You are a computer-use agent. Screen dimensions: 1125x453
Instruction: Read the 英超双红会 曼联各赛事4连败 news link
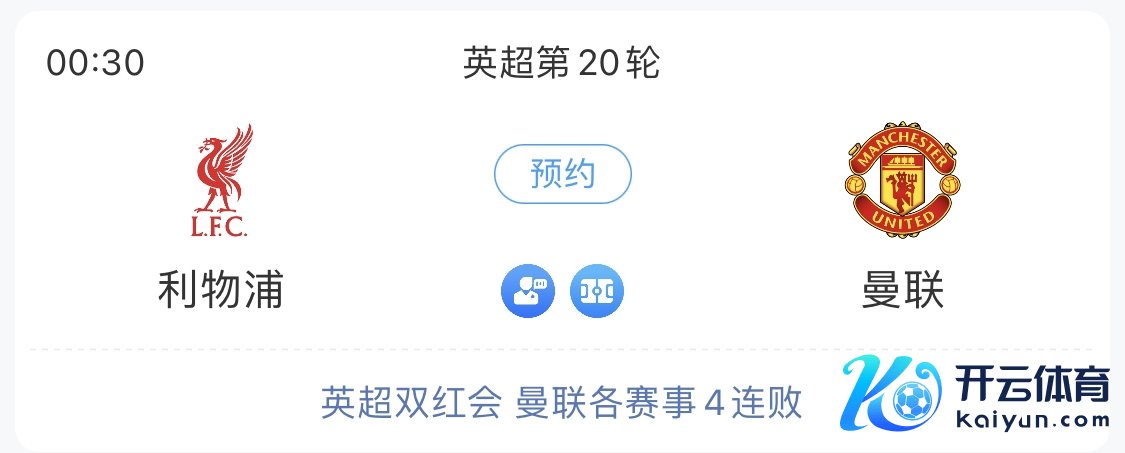pyautogui.click(x=561, y=402)
